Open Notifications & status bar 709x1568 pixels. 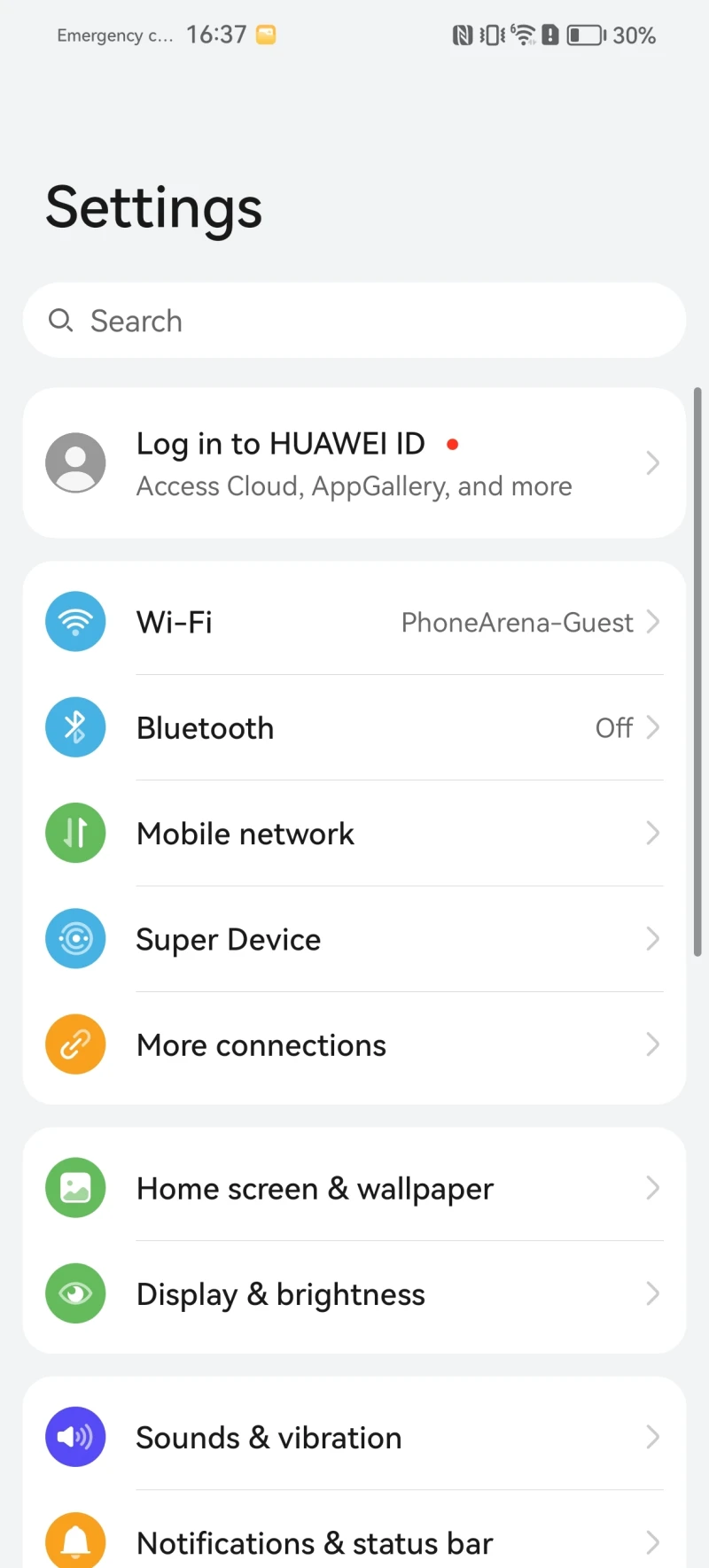pos(354,1542)
